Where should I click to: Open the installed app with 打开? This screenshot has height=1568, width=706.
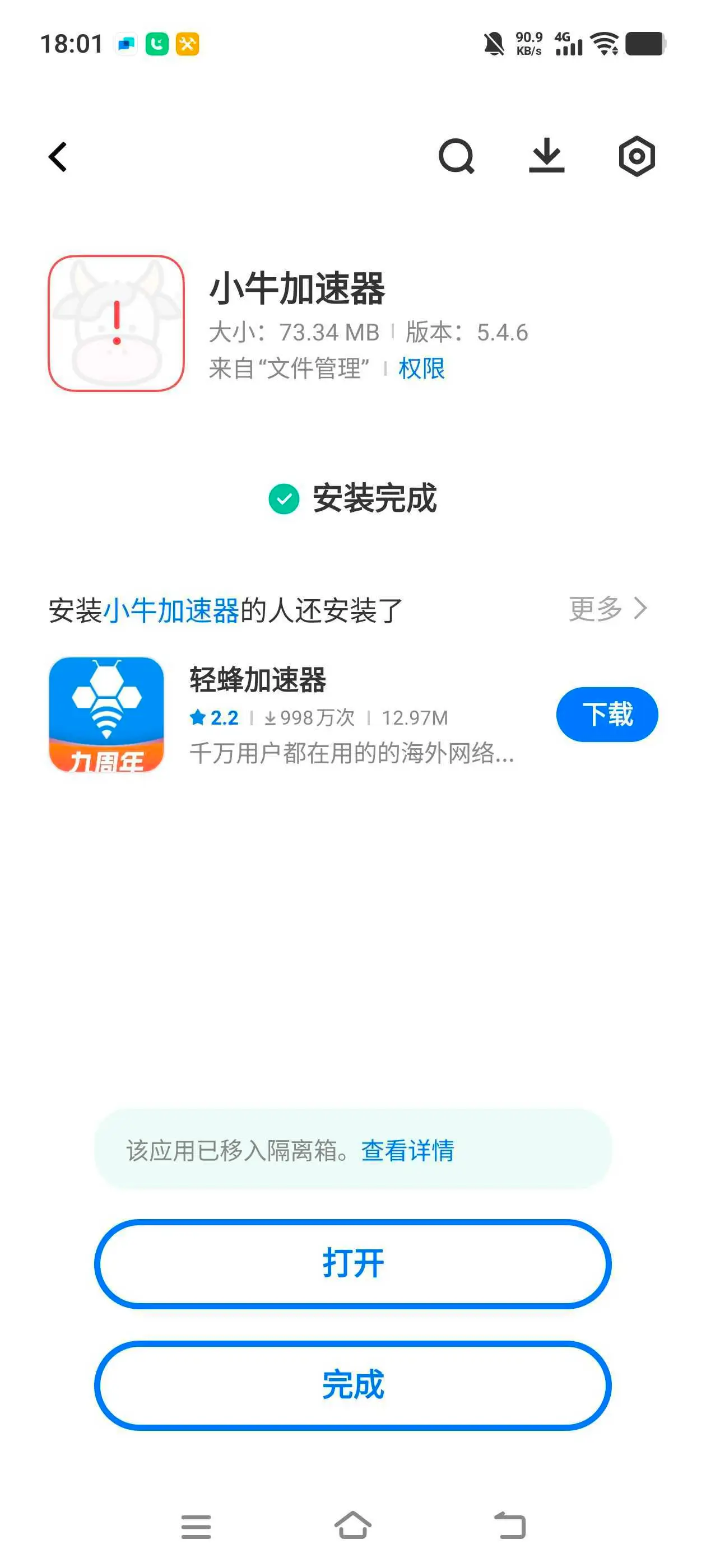click(x=352, y=1264)
